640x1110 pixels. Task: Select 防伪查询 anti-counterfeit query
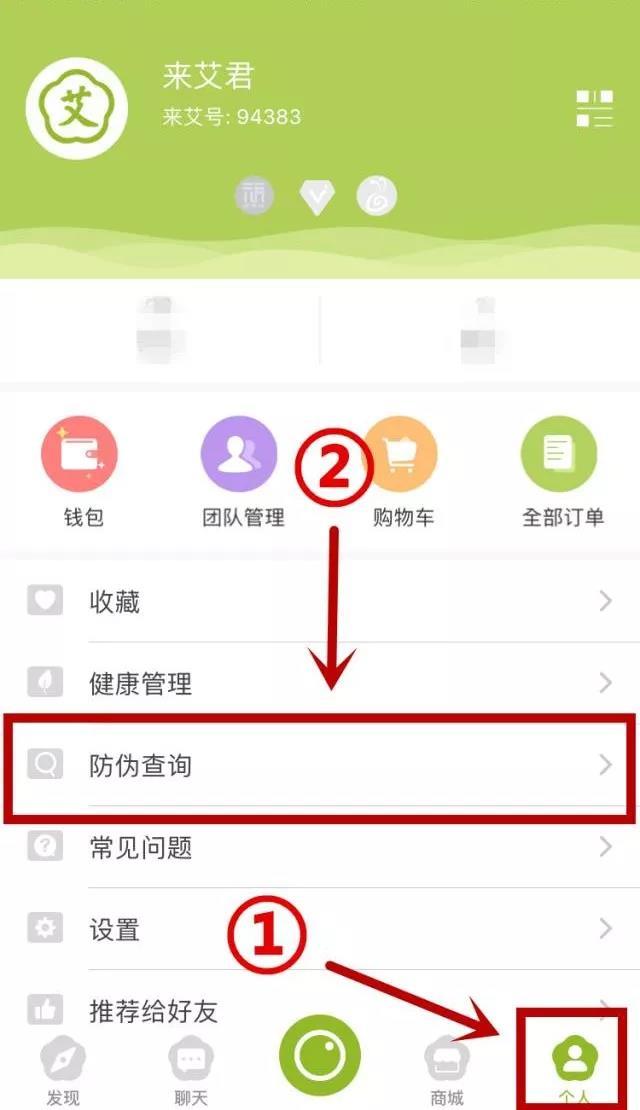point(320,766)
